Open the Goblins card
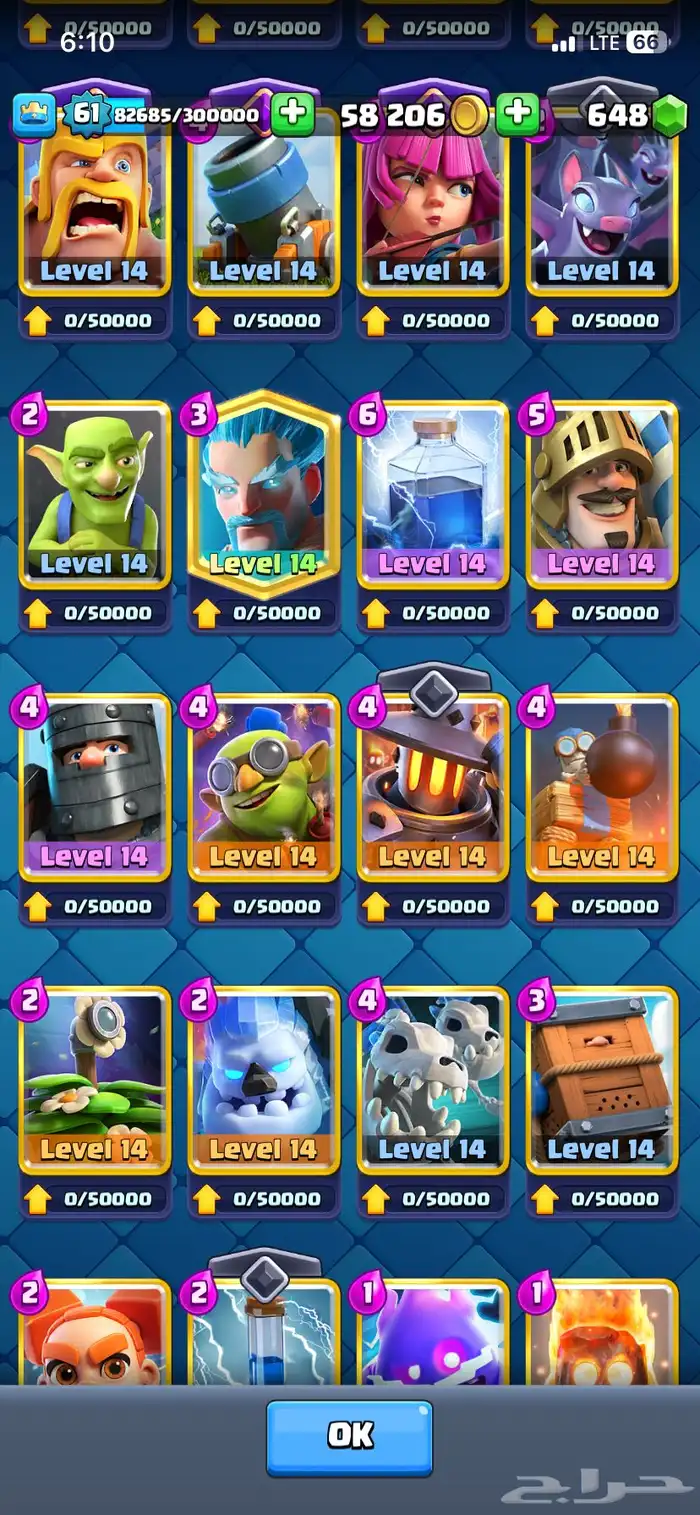 tap(95, 495)
